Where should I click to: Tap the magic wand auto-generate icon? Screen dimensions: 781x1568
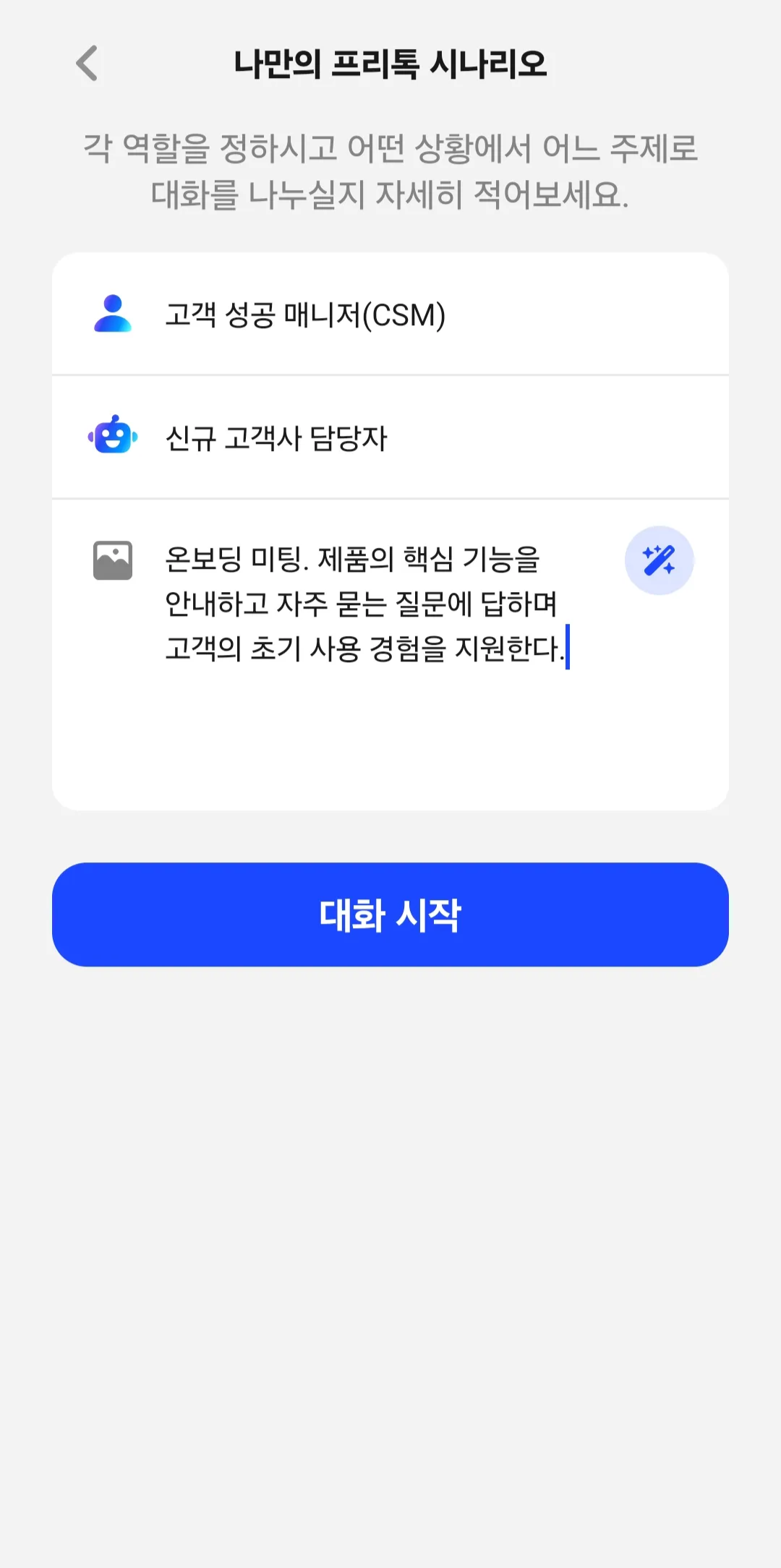click(x=659, y=560)
